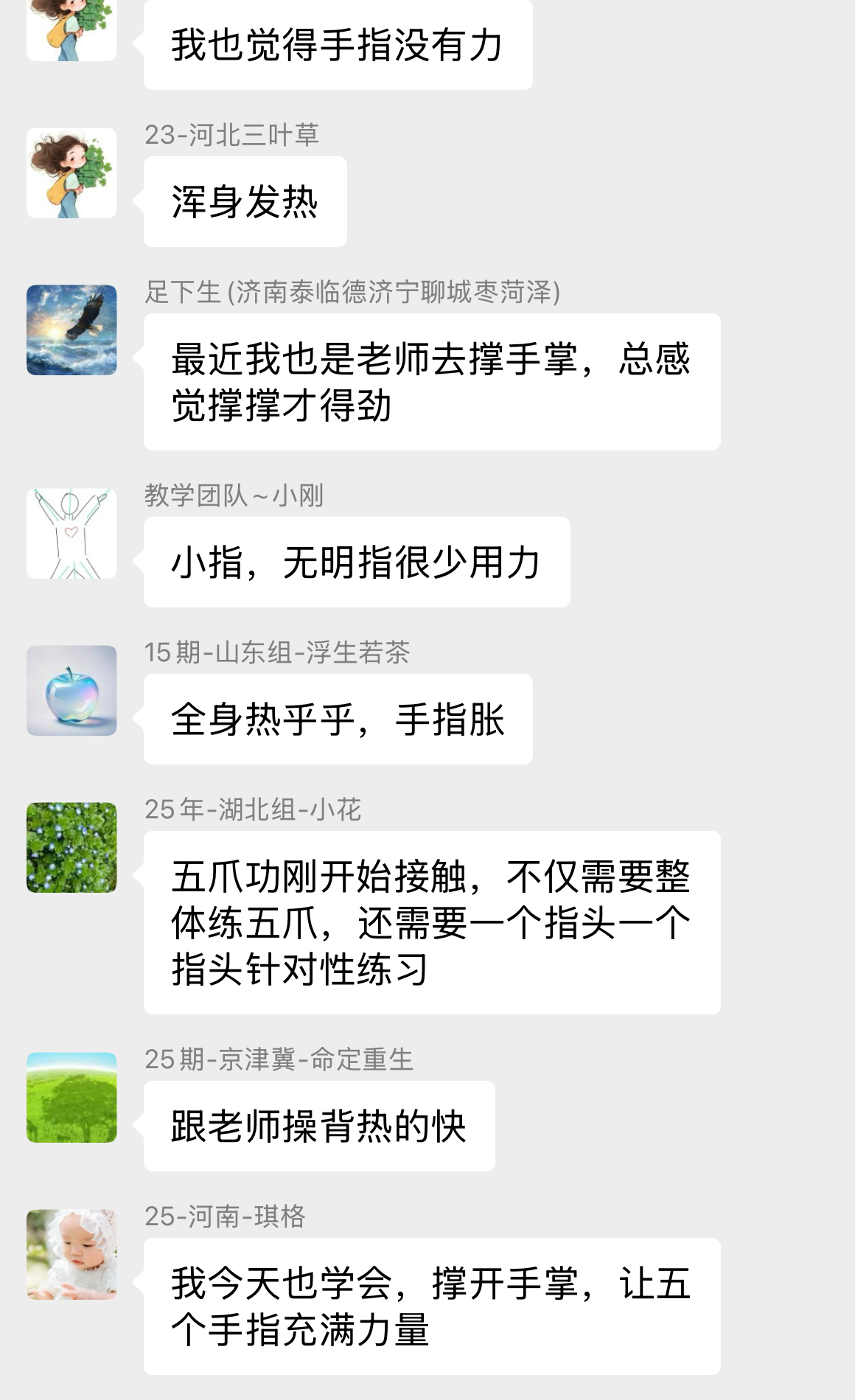Tap 25-河南-琪格's baby photo avatar
Screen dimensions: 855x1400
coord(71,1255)
